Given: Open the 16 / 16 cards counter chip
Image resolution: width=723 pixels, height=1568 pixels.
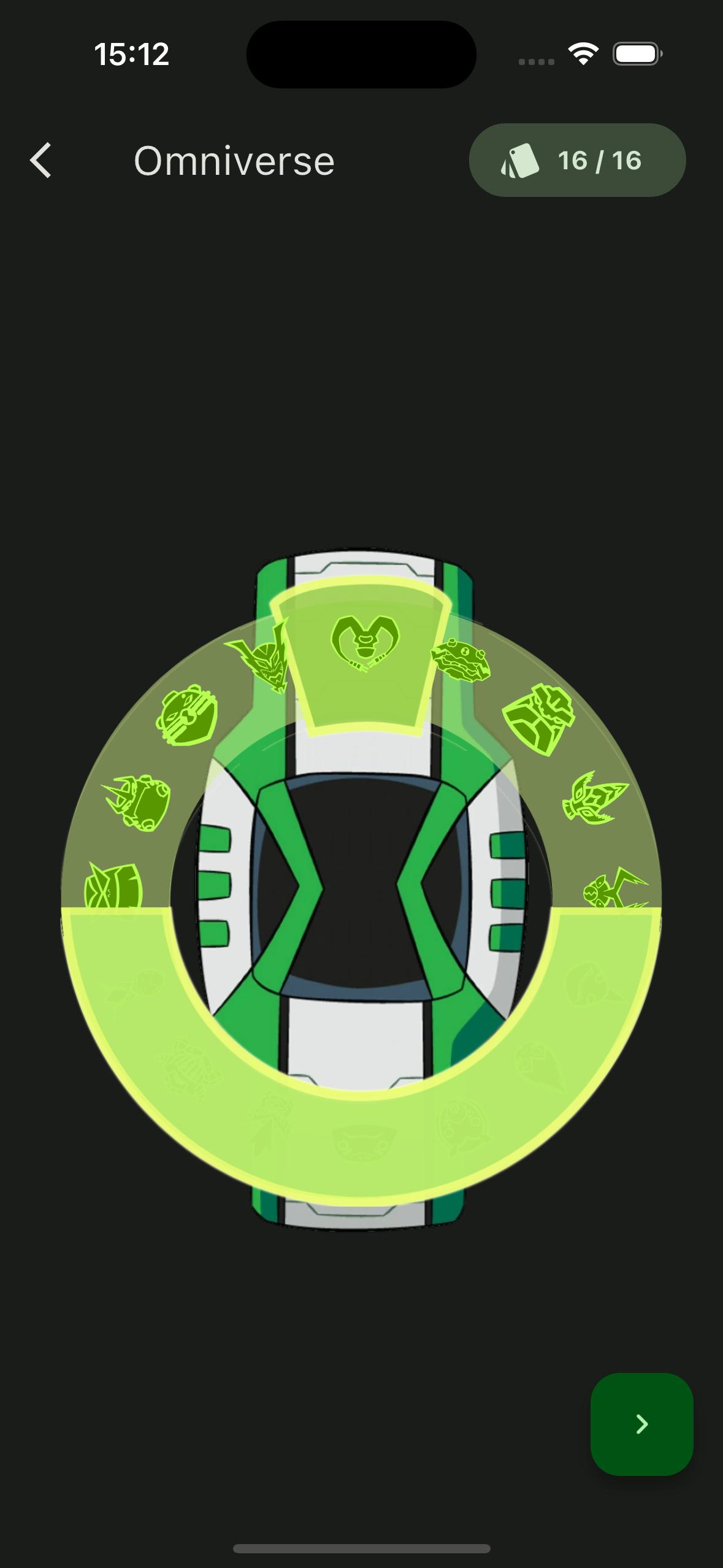Looking at the screenshot, I should tap(577, 160).
